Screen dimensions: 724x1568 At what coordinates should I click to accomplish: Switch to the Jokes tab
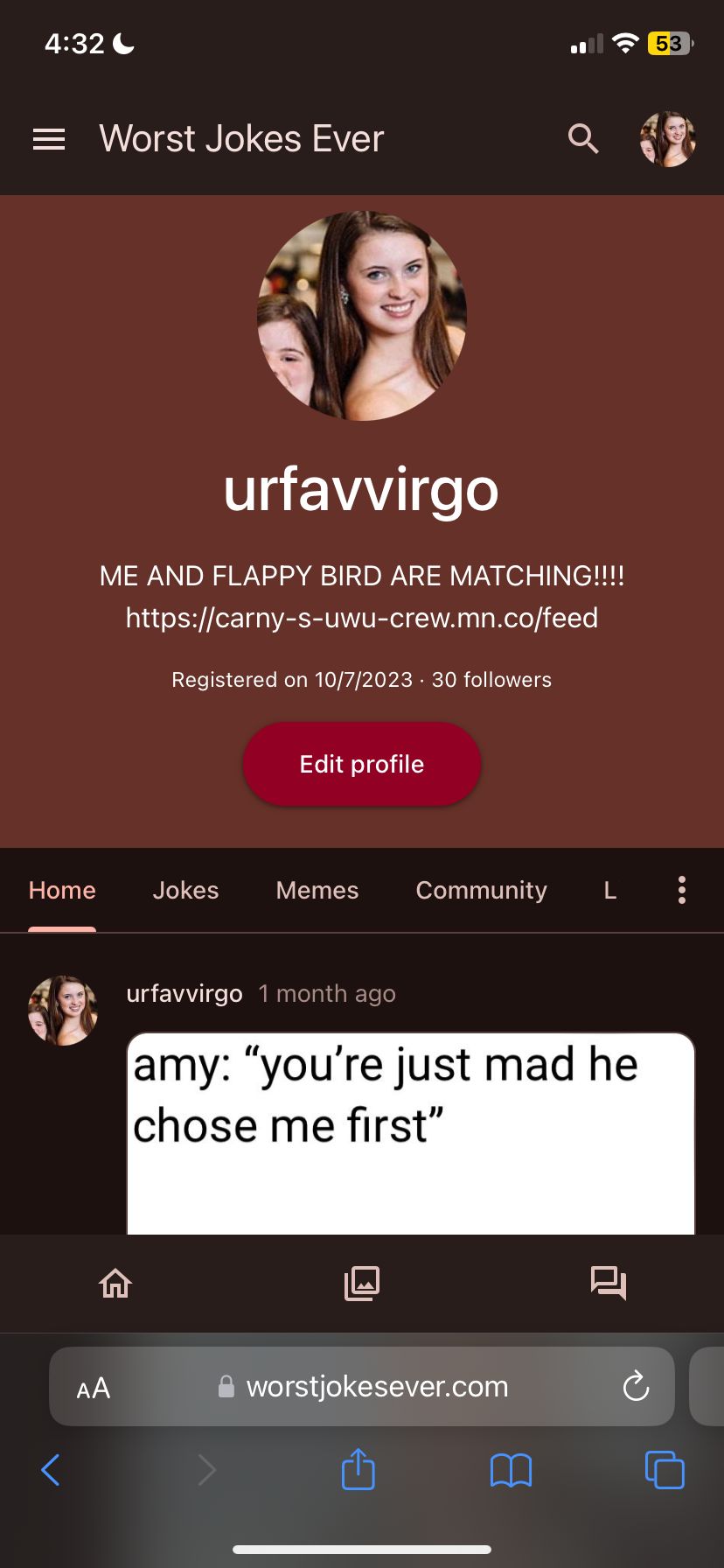point(185,890)
